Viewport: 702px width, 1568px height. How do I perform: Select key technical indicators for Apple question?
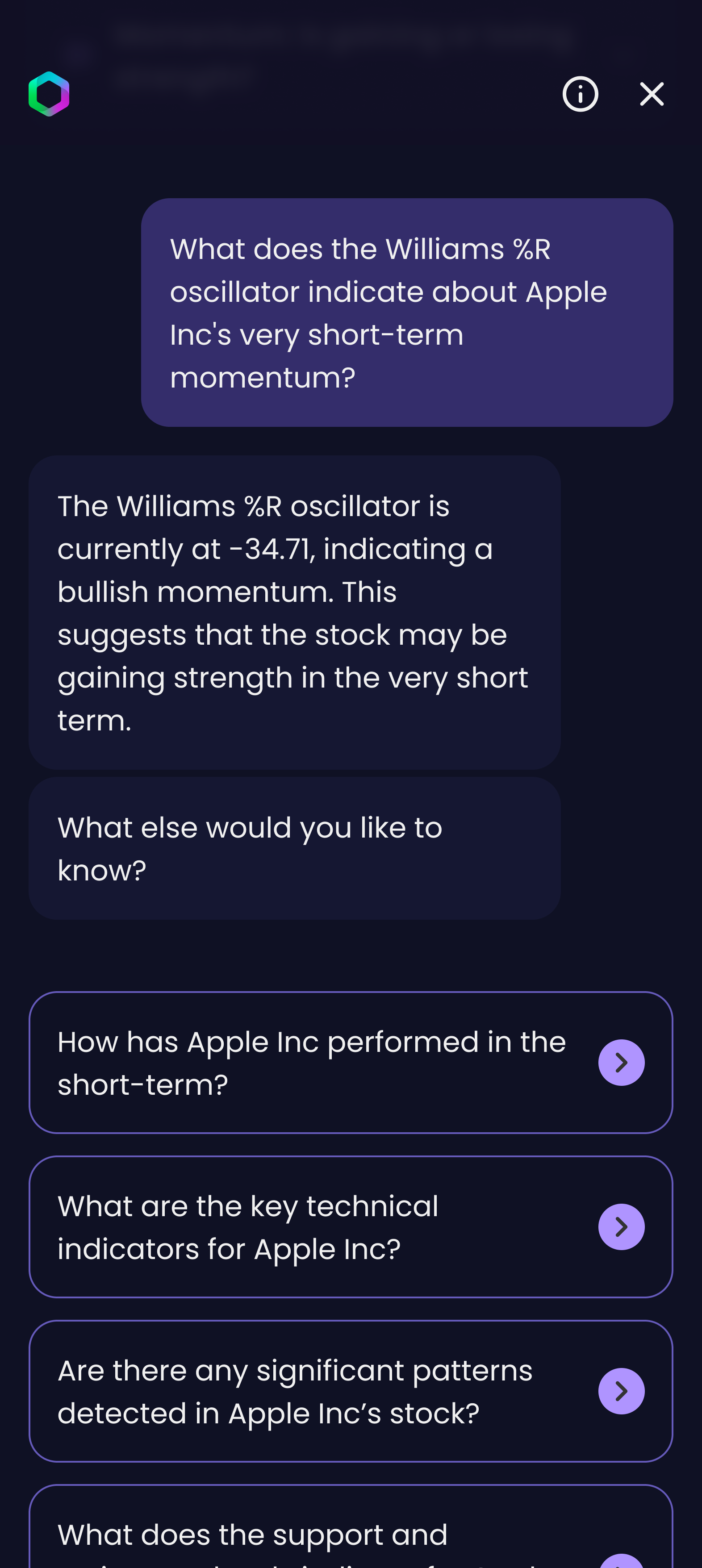tap(351, 1226)
